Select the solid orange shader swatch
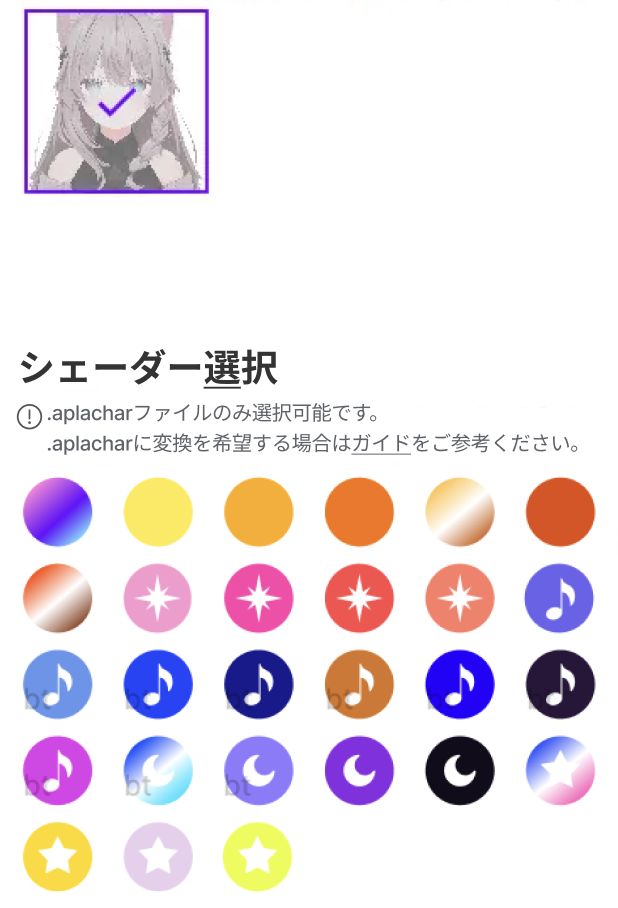This screenshot has height=908, width=618. pyautogui.click(x=359, y=512)
